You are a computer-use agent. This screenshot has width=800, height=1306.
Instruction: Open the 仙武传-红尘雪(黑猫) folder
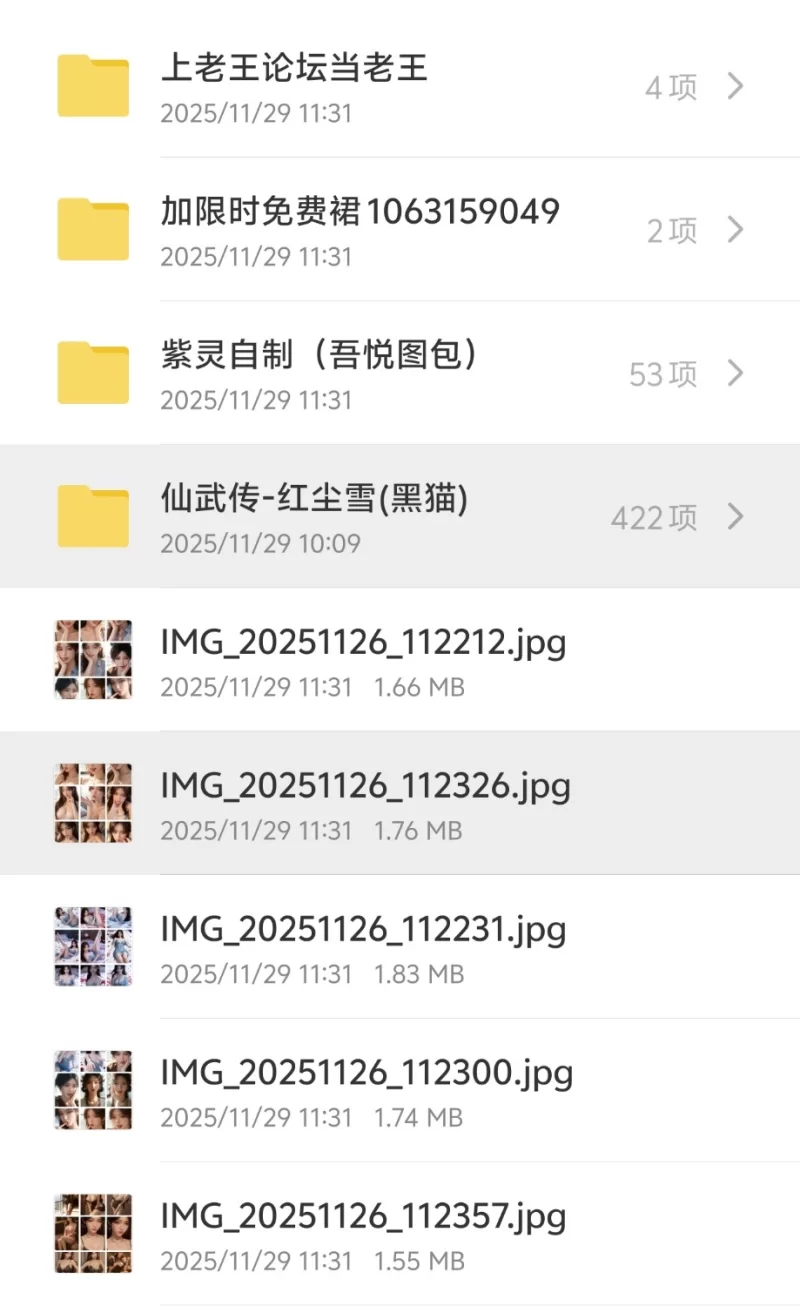[x=400, y=516]
